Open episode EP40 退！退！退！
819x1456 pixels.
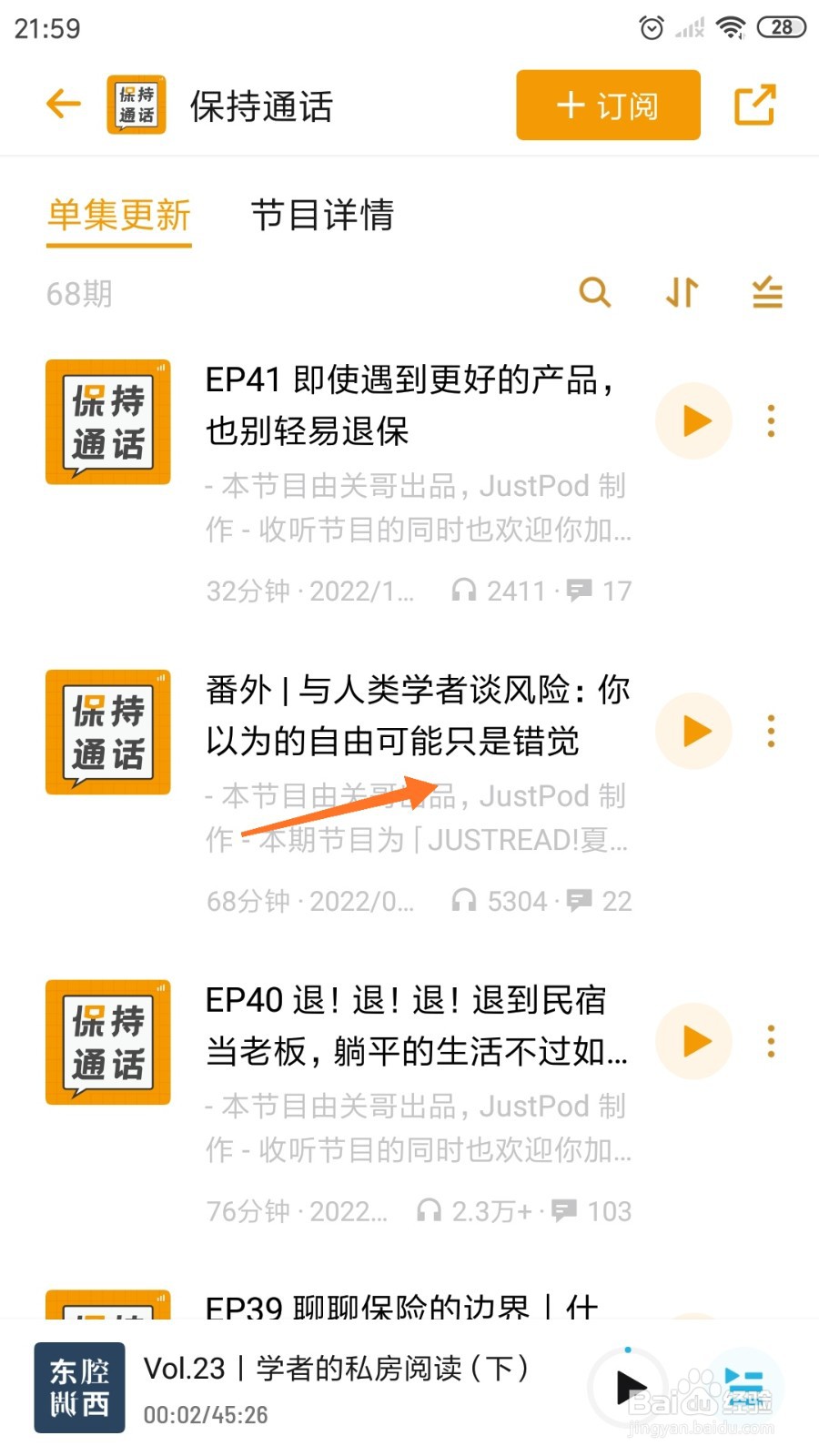pyautogui.click(x=417, y=1026)
